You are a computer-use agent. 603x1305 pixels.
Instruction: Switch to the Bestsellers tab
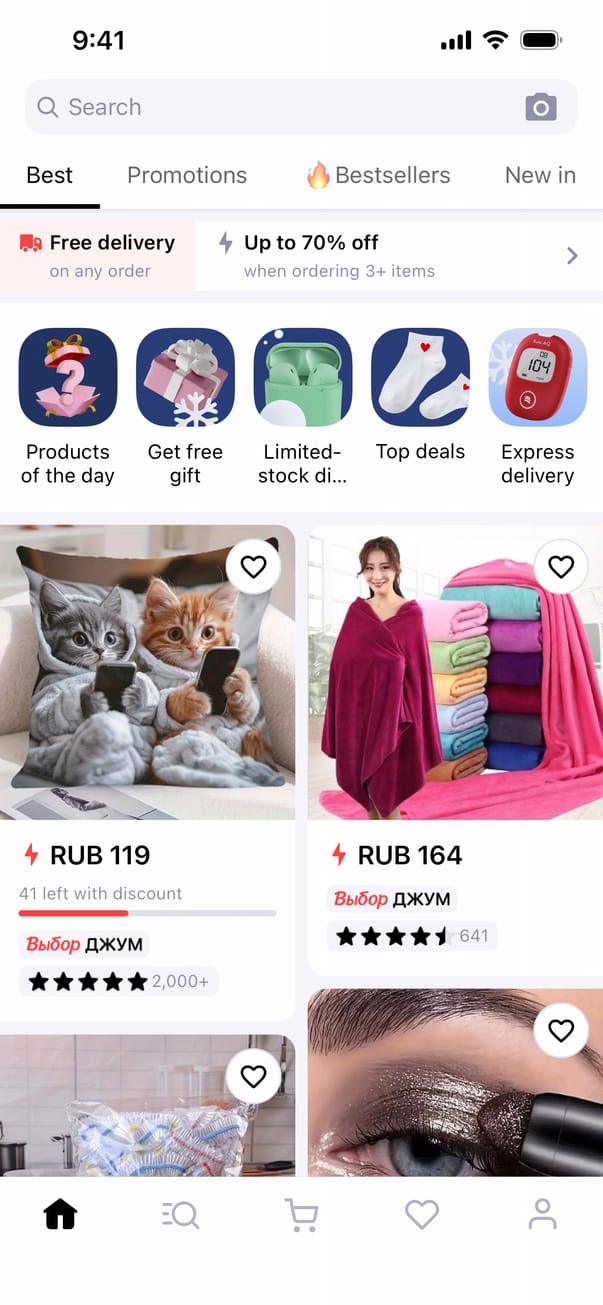[378, 175]
